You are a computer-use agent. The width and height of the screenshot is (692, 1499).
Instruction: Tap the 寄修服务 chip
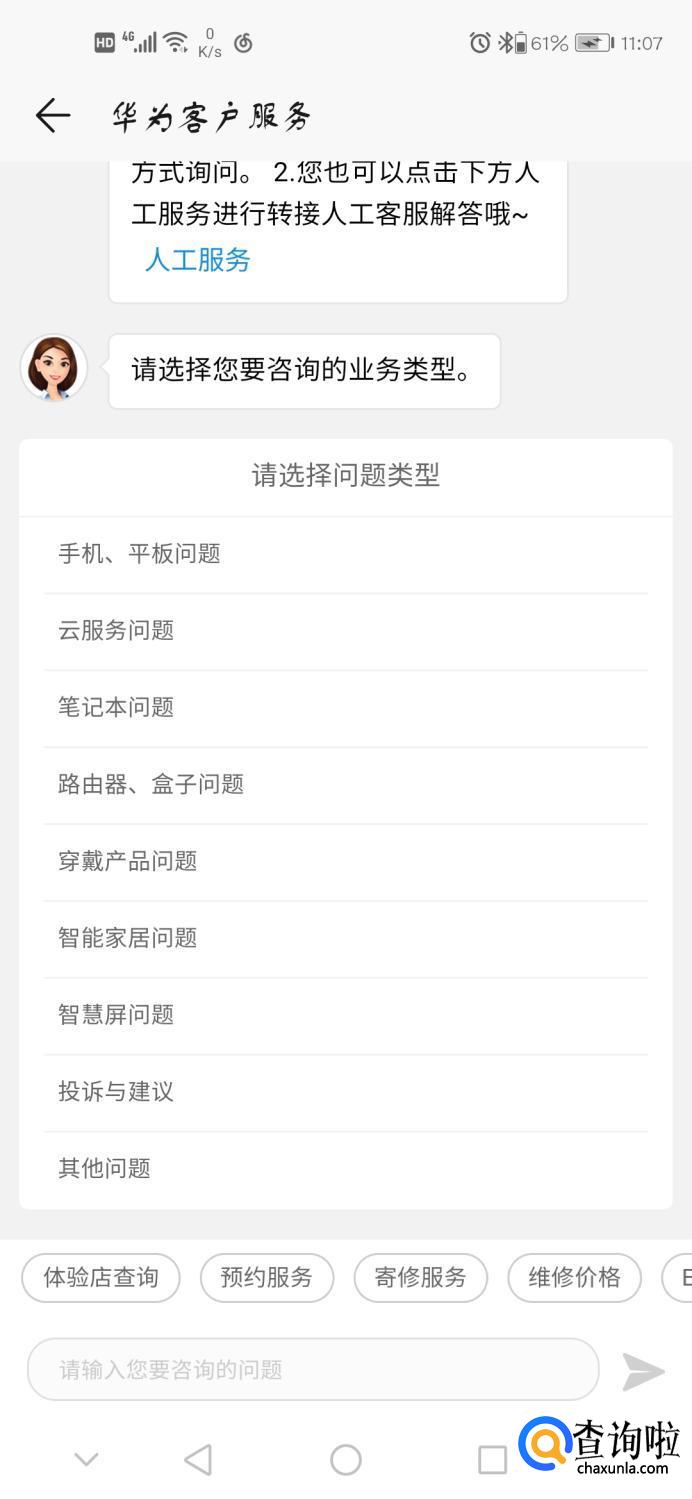click(420, 1277)
